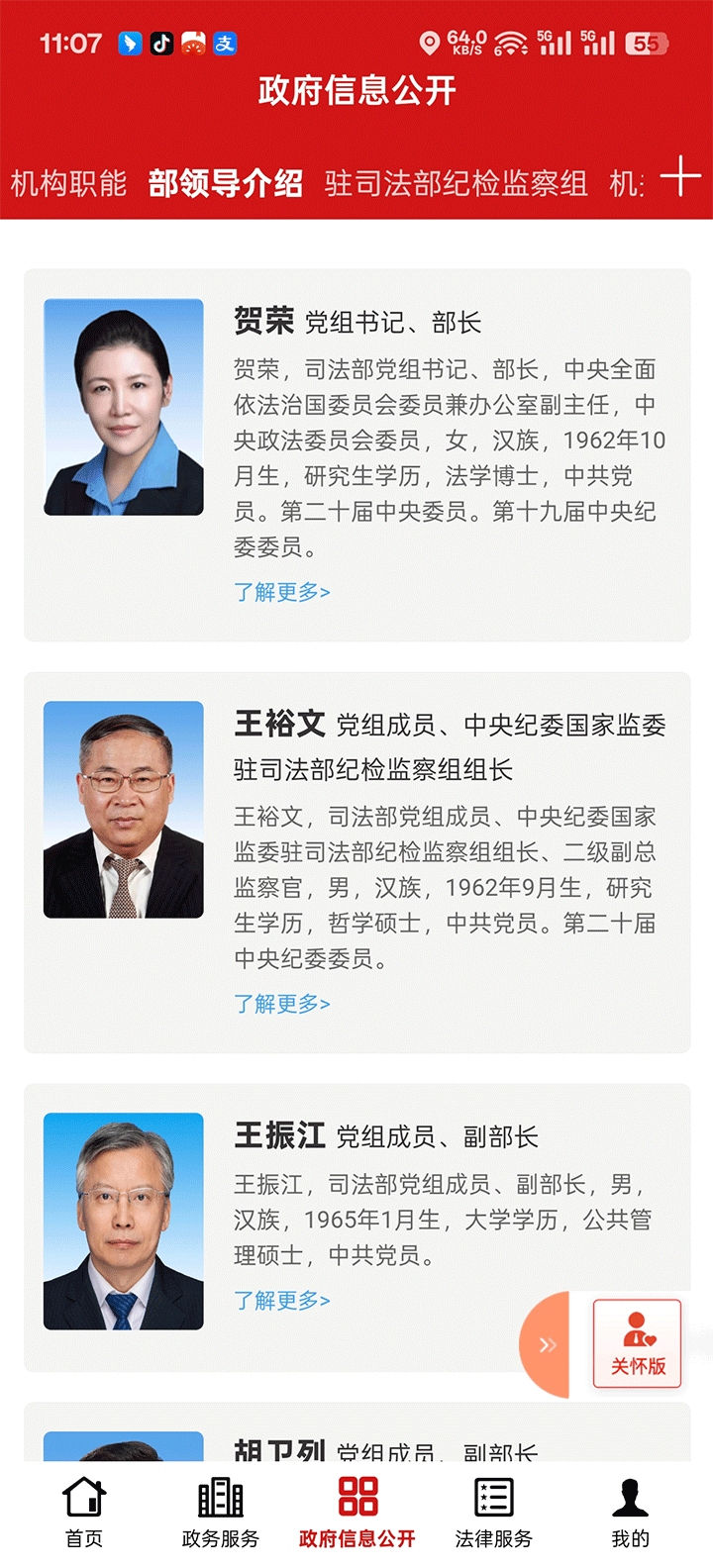Expand 贺荣's bio via 了解更多

[x=283, y=591]
